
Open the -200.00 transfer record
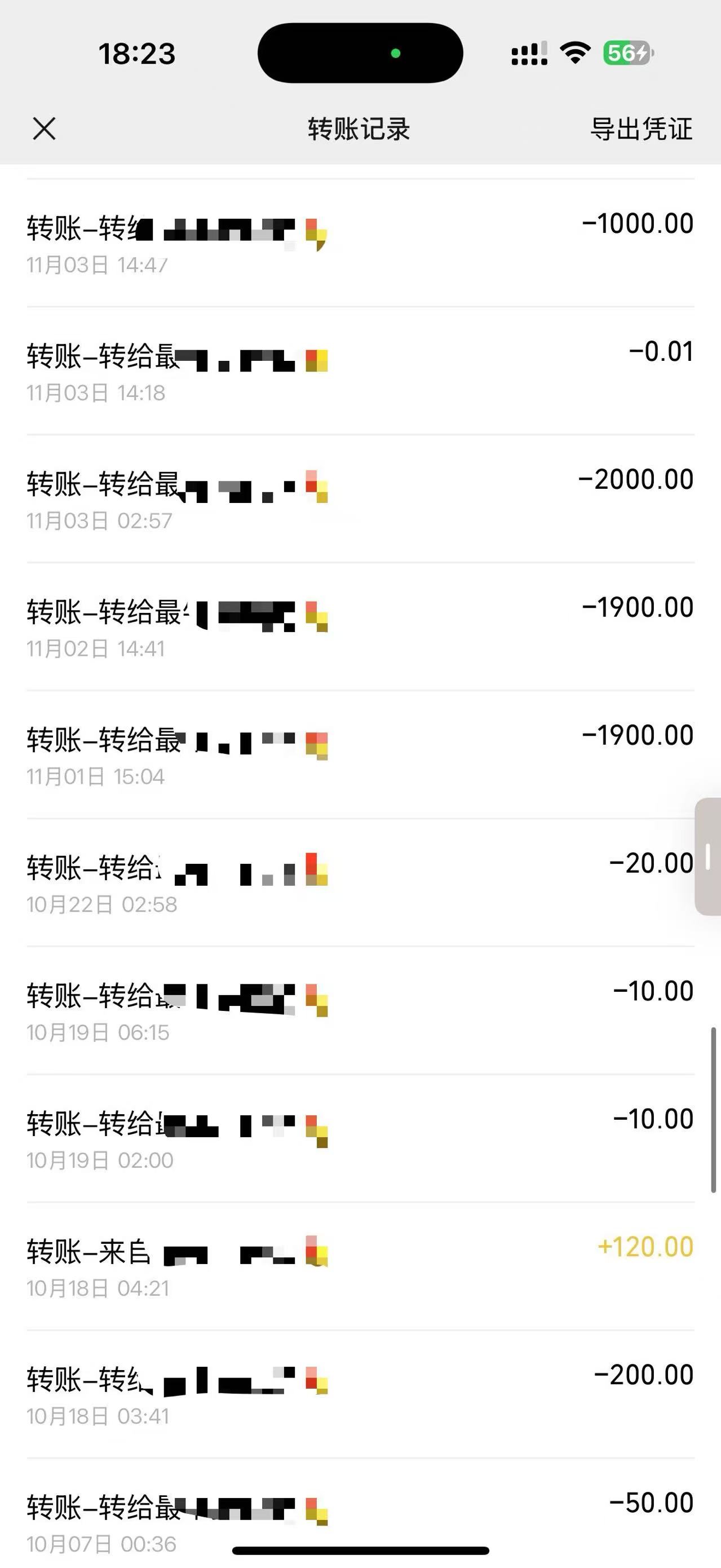click(x=360, y=1393)
